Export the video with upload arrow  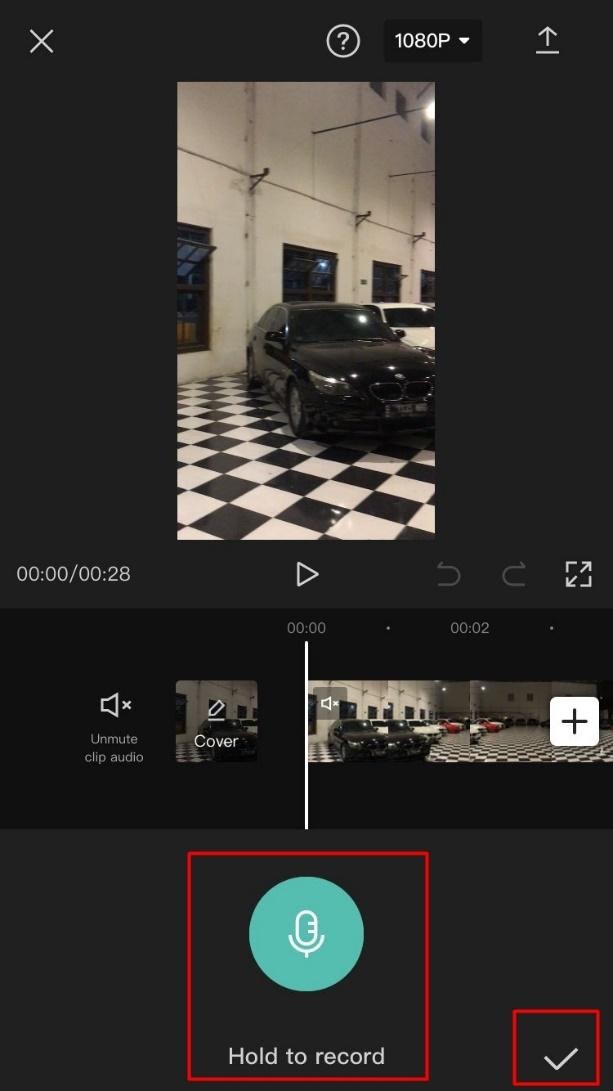pos(548,41)
